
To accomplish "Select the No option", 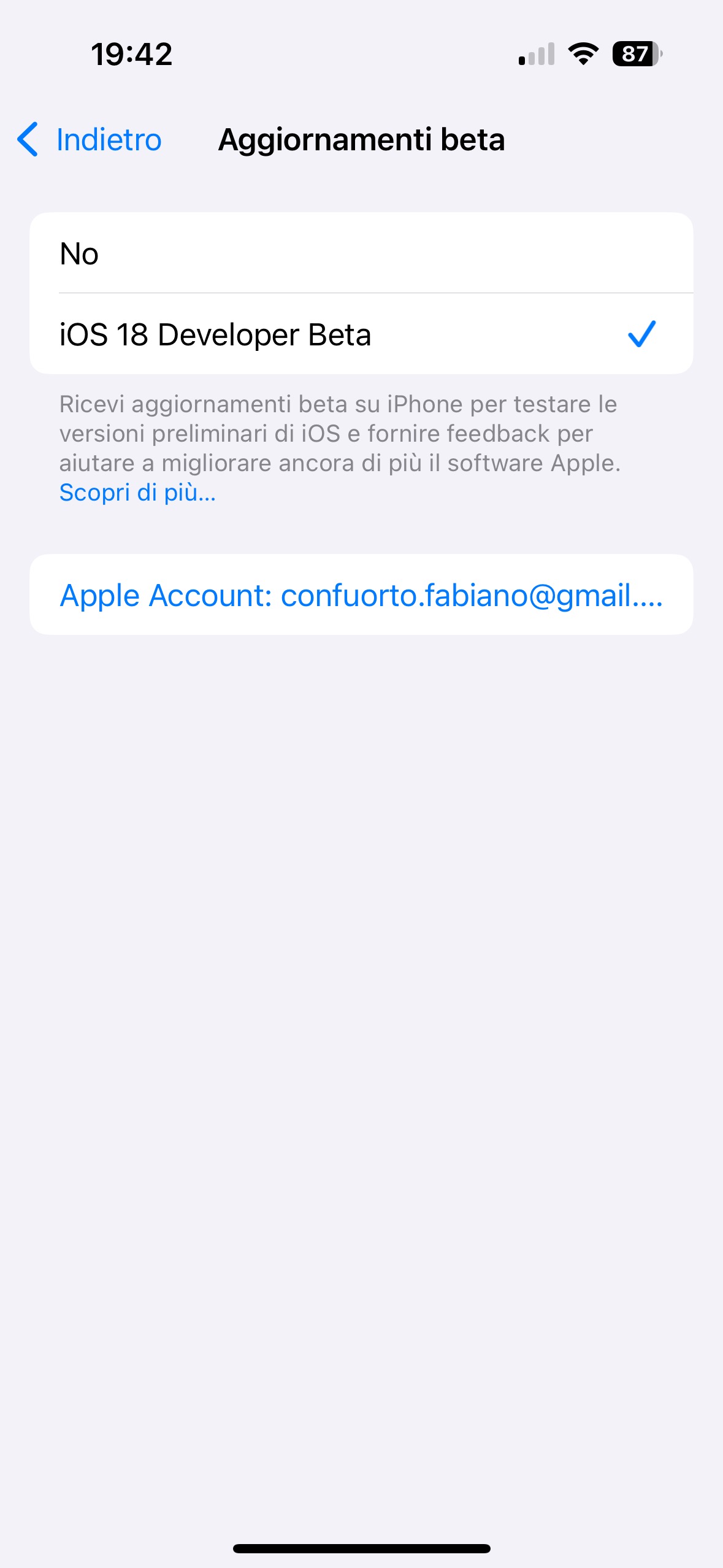I will coord(361,253).
